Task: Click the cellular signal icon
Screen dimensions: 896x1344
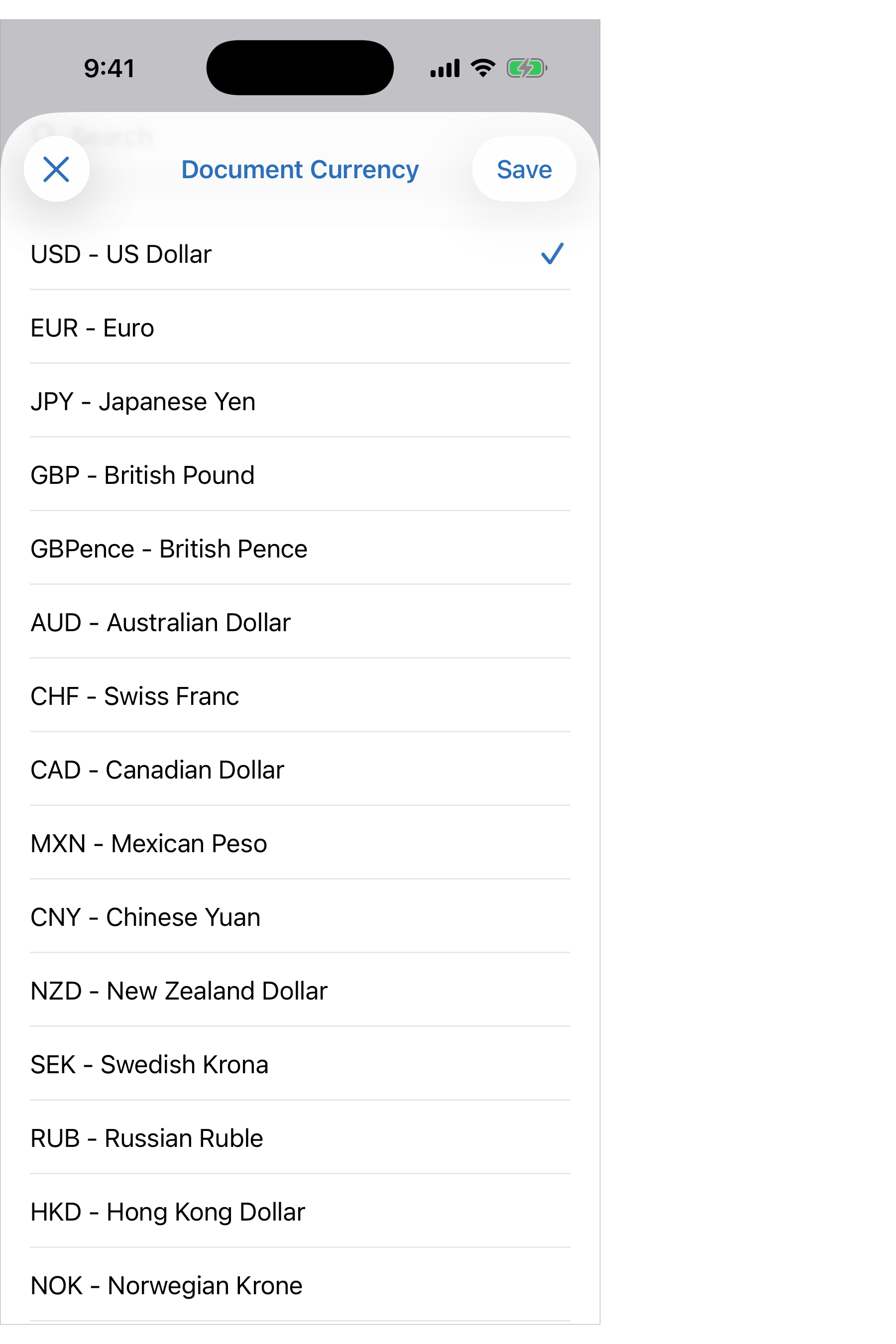Action: 445,68
